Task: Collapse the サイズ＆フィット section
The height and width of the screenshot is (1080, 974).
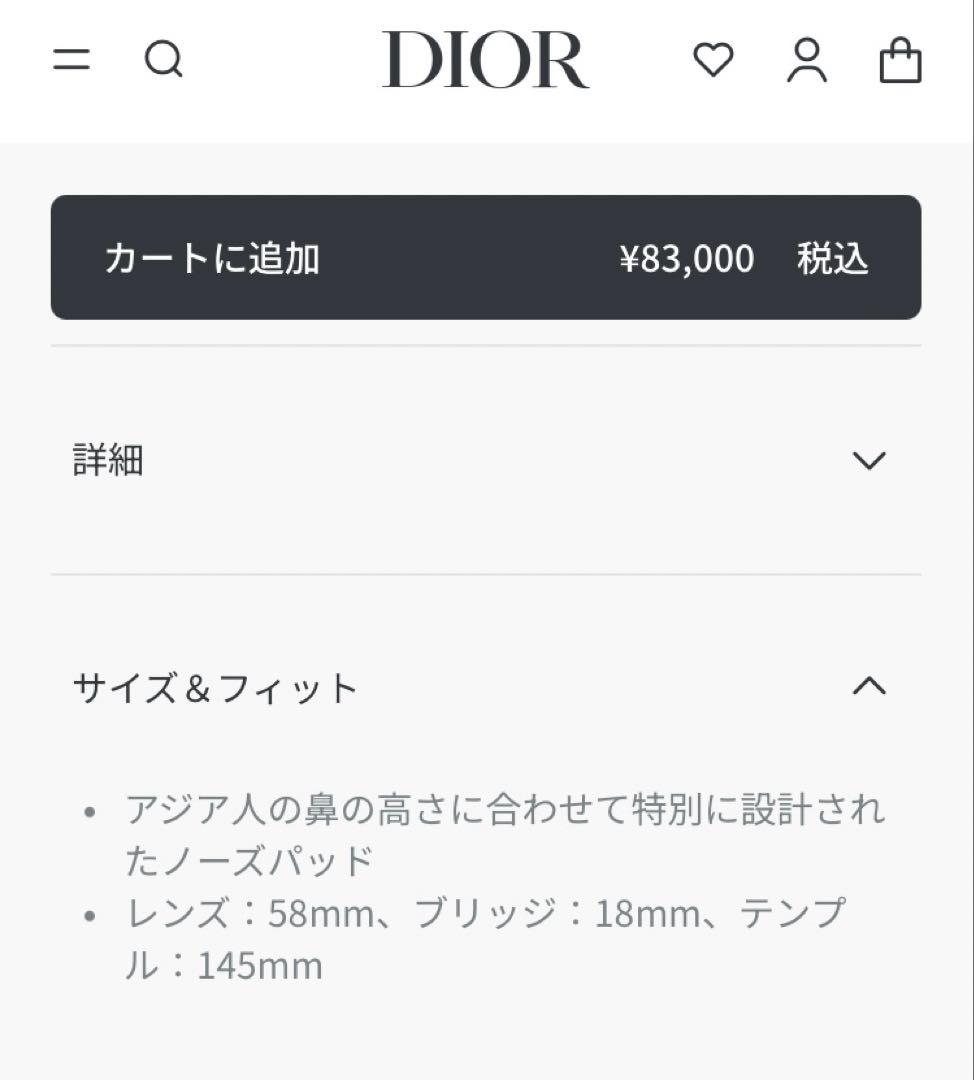Action: [487, 687]
